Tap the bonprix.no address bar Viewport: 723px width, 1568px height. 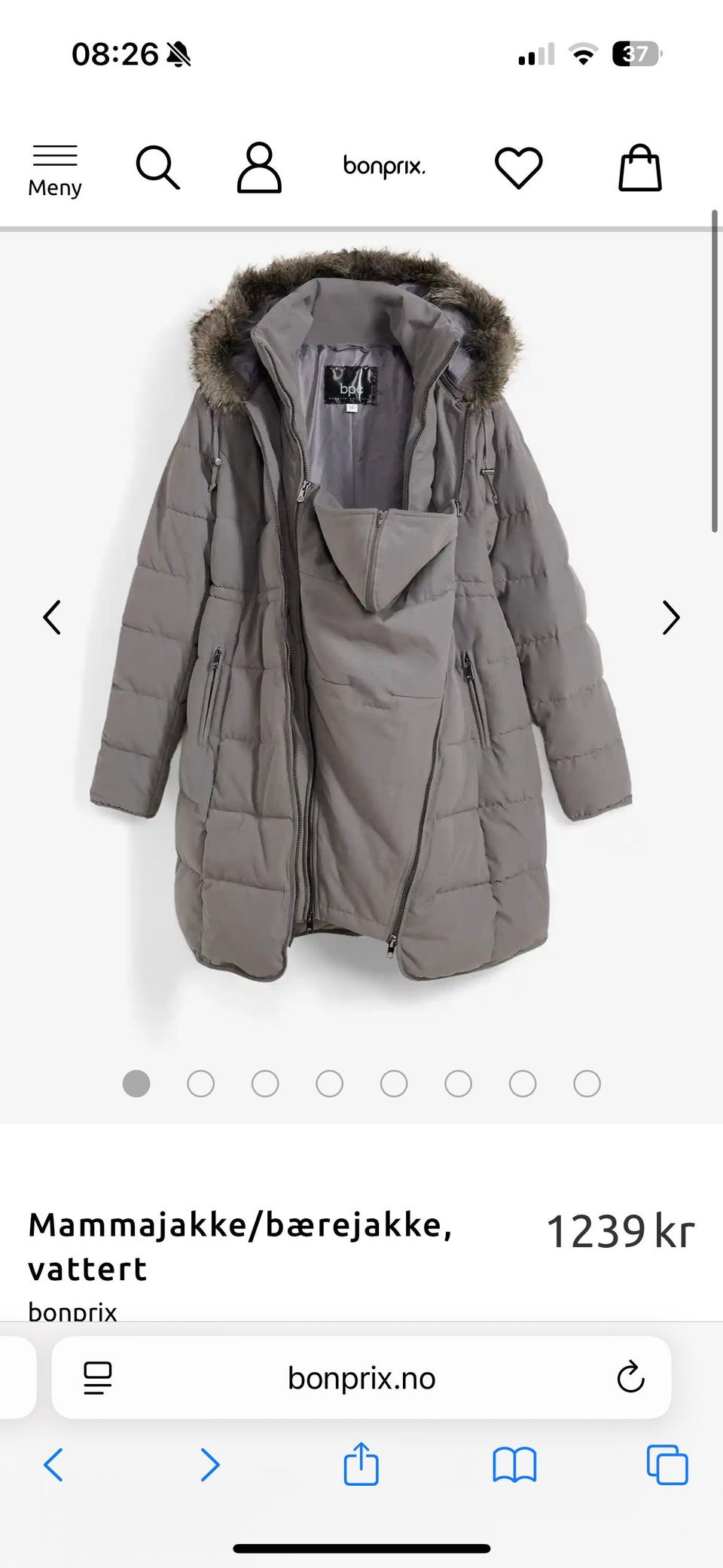(x=361, y=1378)
